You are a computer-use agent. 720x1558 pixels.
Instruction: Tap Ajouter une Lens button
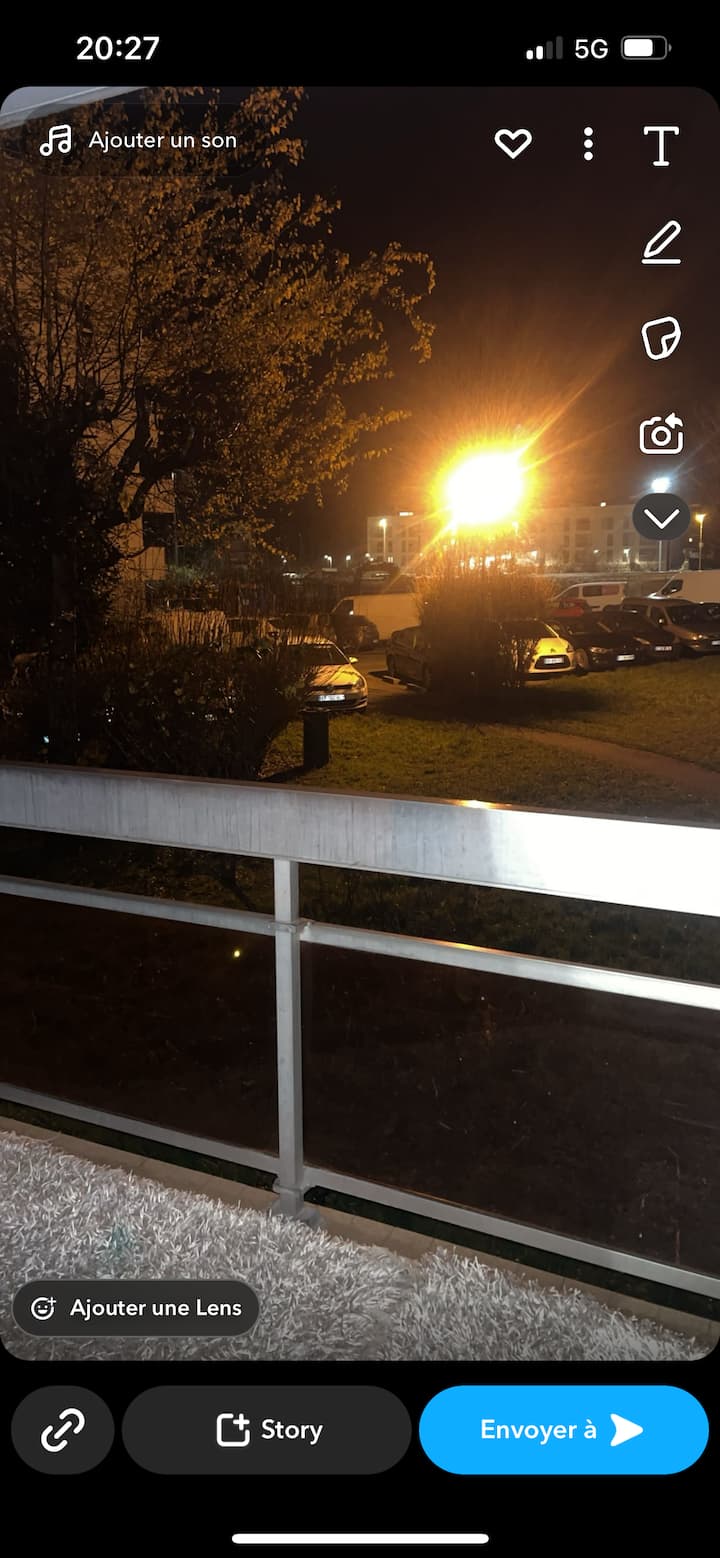click(136, 1308)
